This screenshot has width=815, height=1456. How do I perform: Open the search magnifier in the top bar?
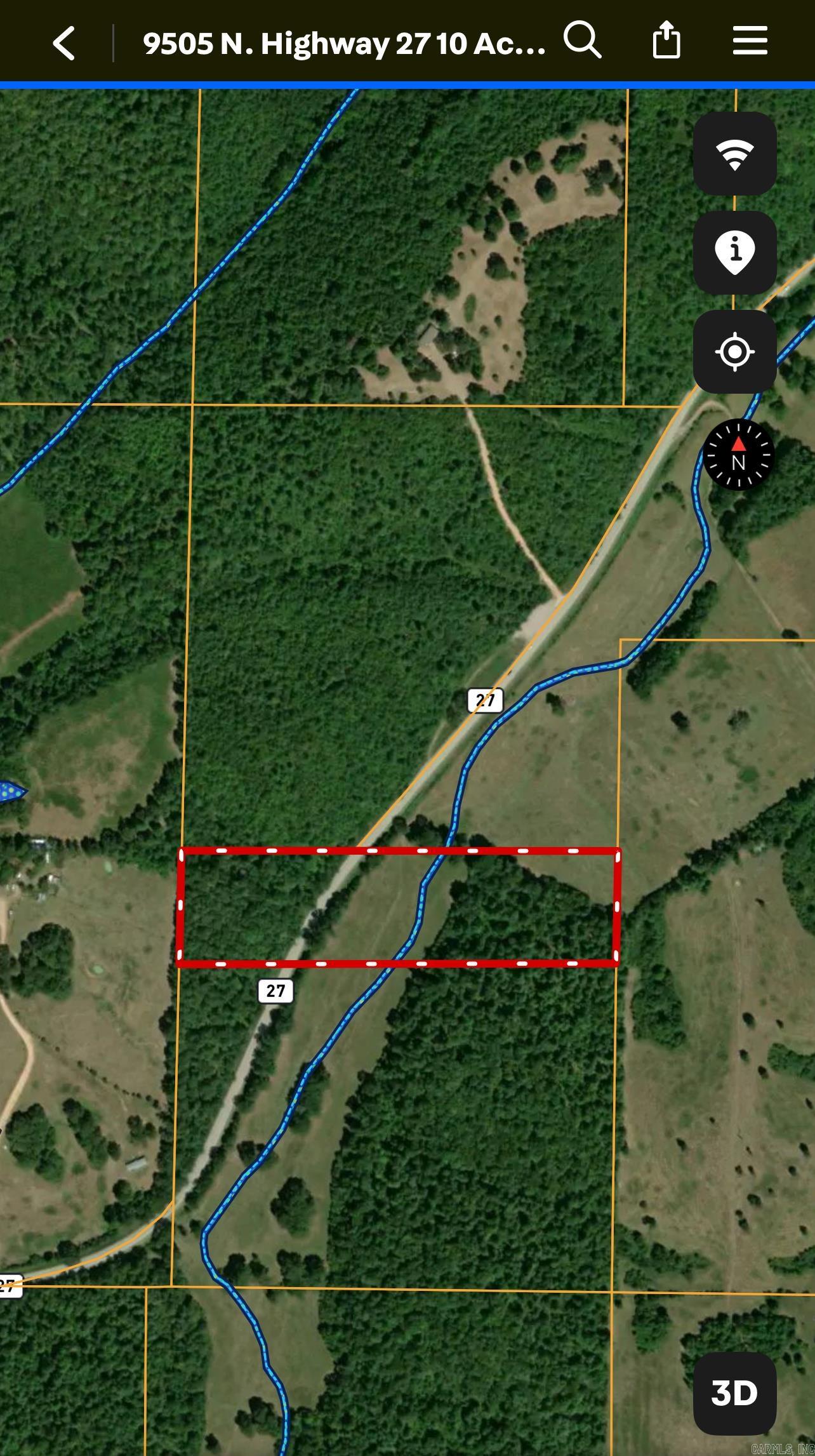[582, 41]
